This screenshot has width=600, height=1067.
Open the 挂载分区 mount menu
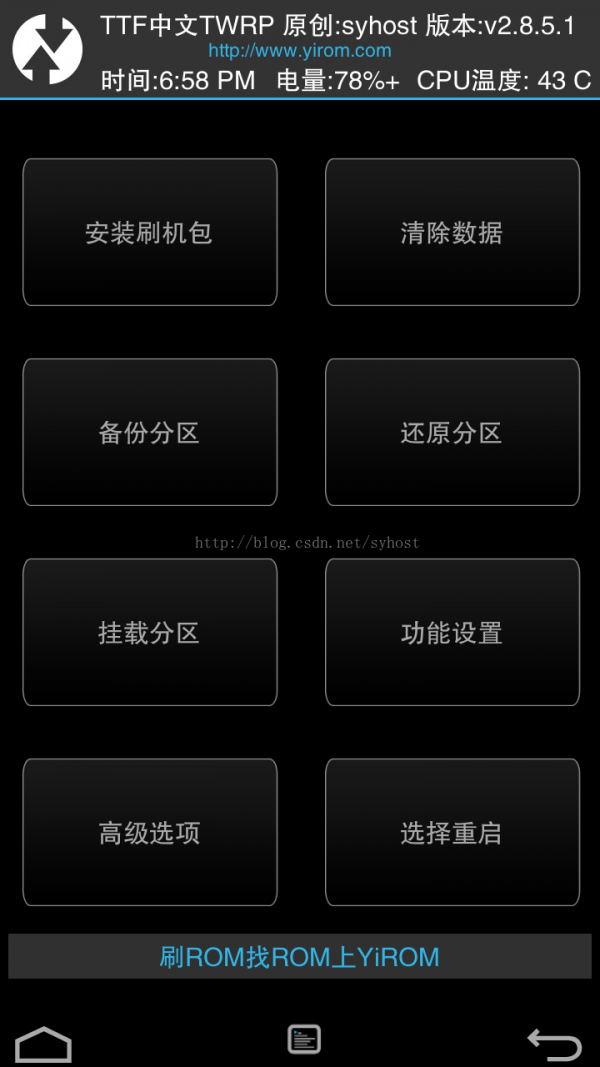point(150,632)
